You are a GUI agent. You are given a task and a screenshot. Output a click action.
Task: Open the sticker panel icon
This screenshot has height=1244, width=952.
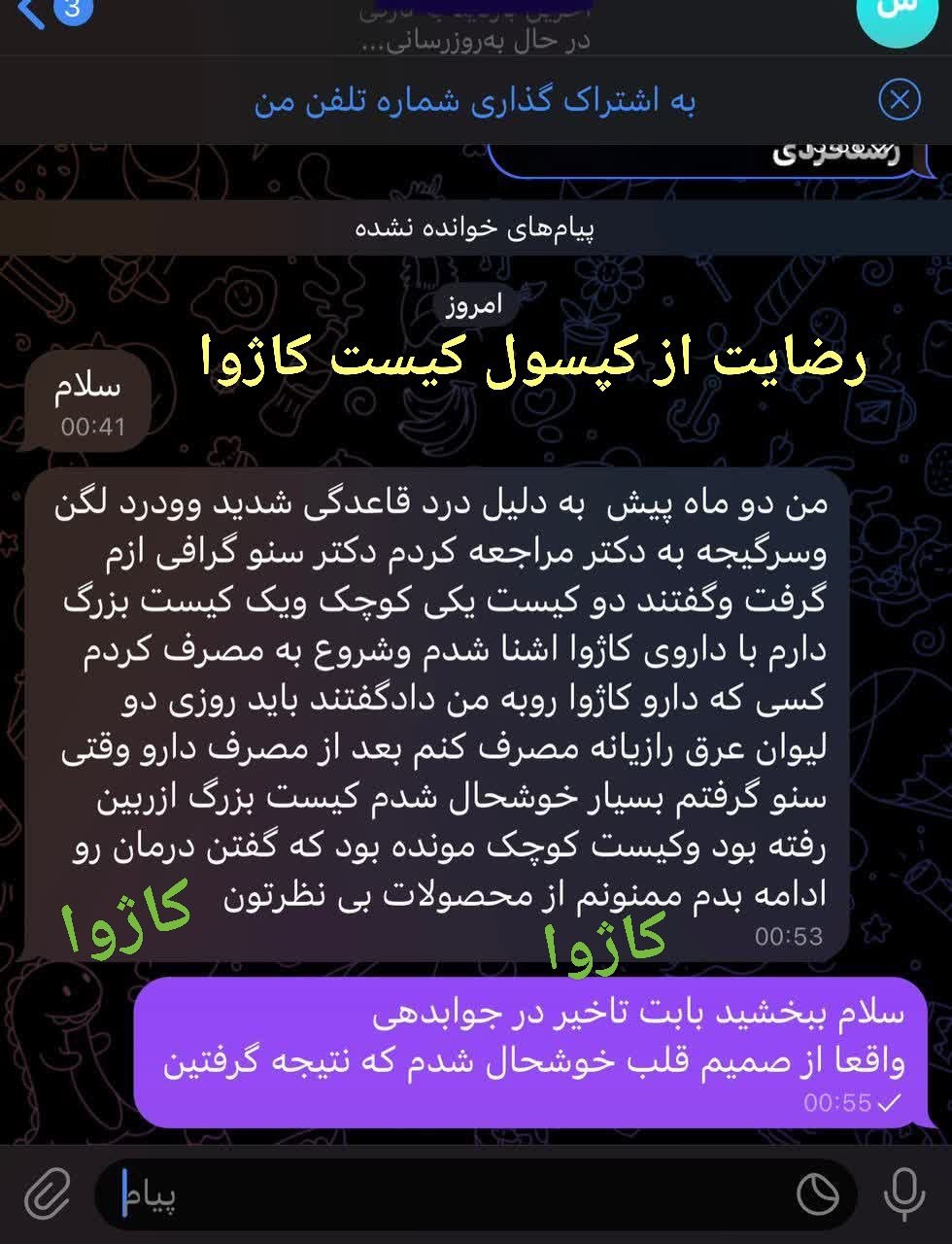click(818, 1194)
